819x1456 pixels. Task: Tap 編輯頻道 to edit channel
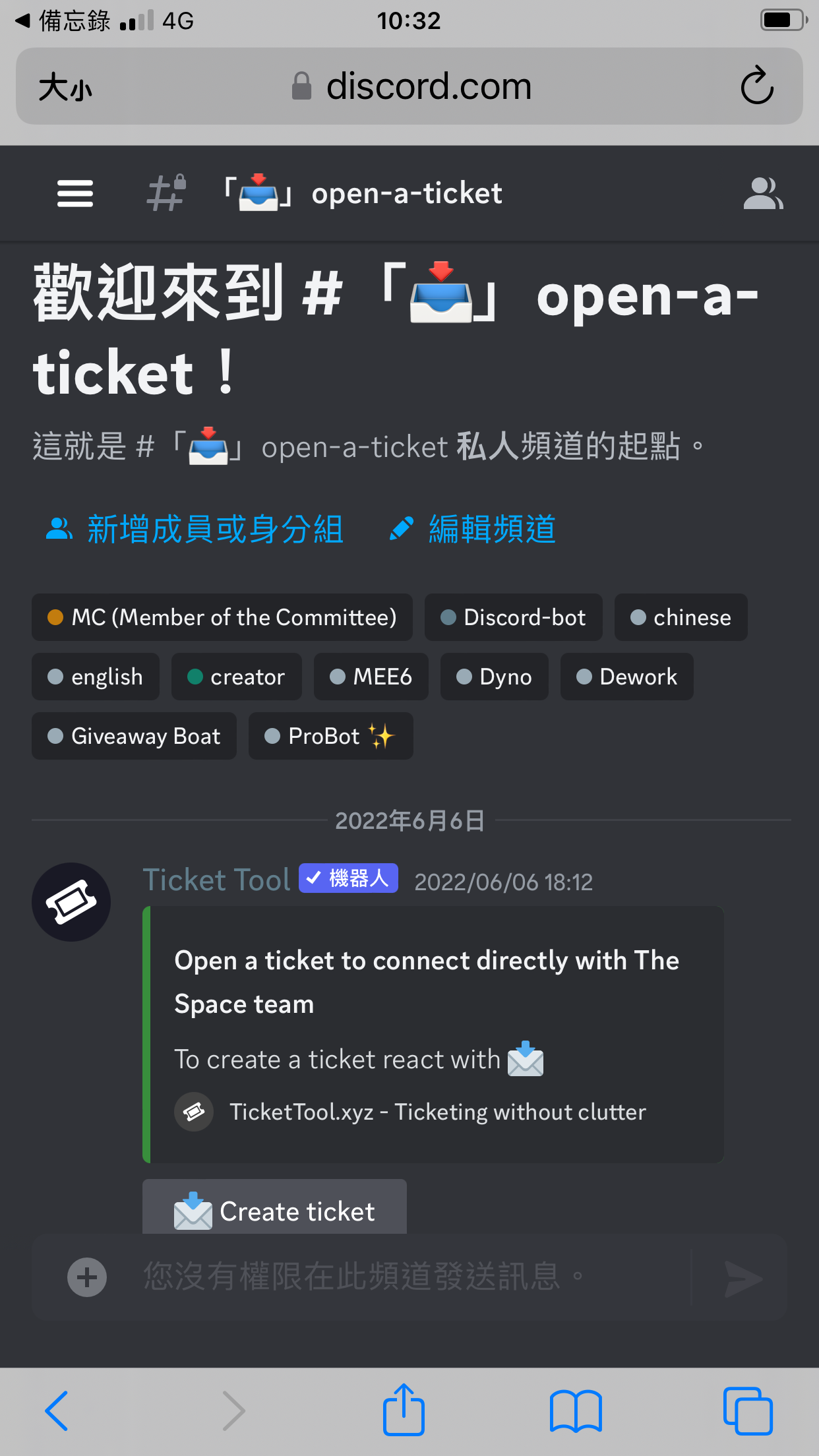pos(473,530)
